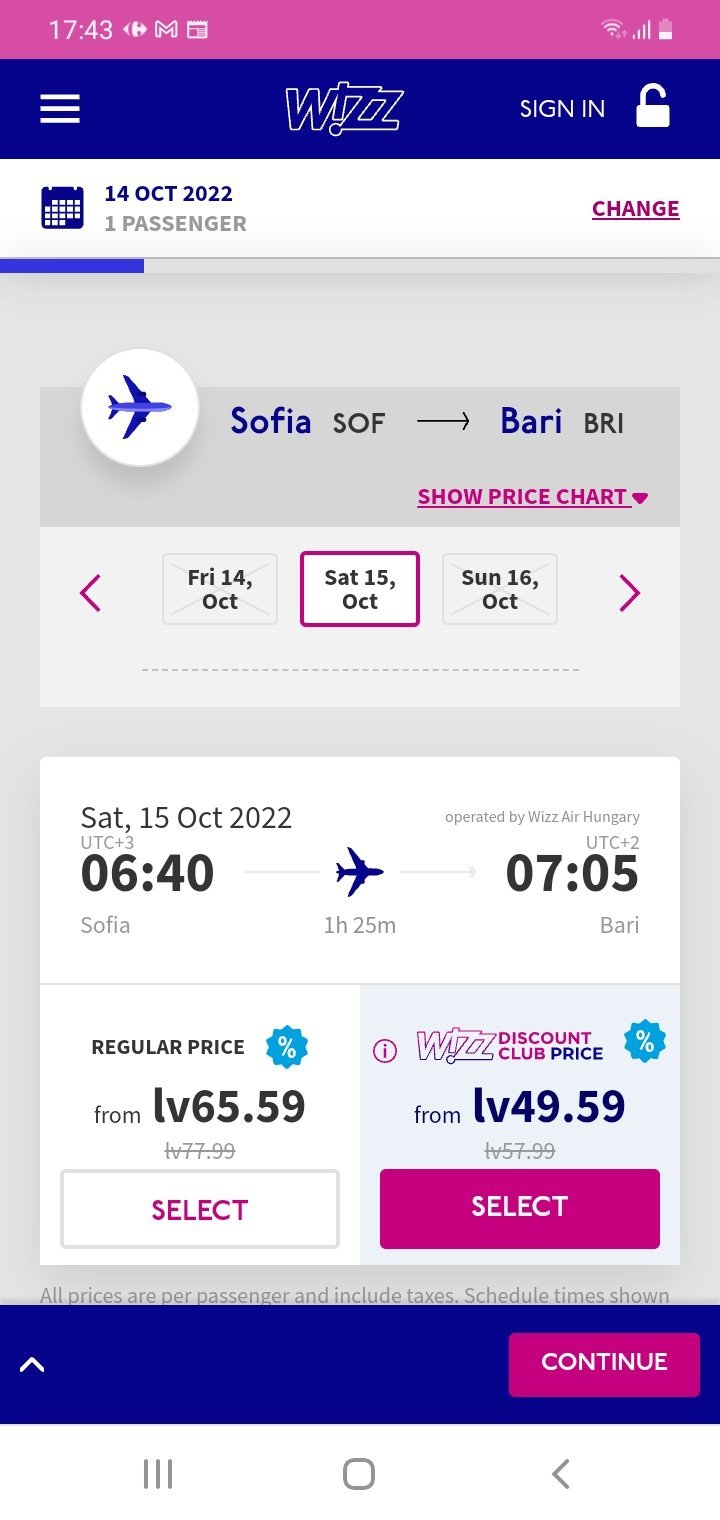Open Discount Club info icon
720x1520 pixels.
click(385, 1050)
